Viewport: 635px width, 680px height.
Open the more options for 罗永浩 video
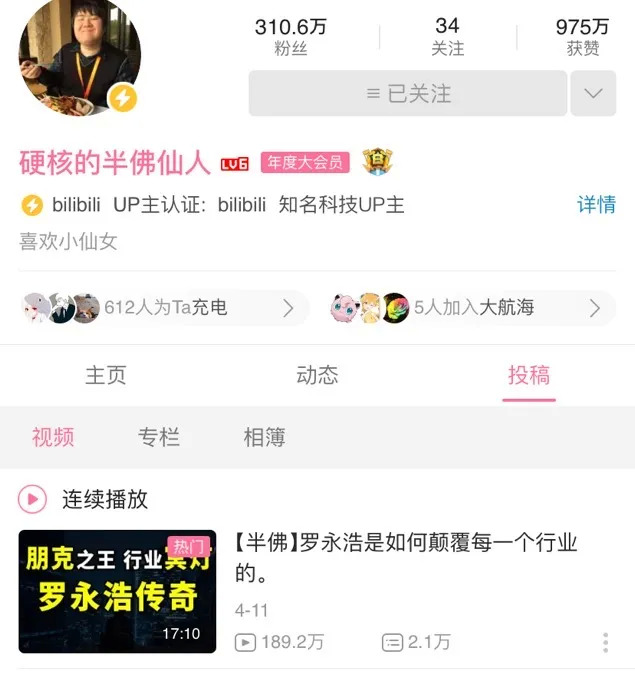coord(605,642)
